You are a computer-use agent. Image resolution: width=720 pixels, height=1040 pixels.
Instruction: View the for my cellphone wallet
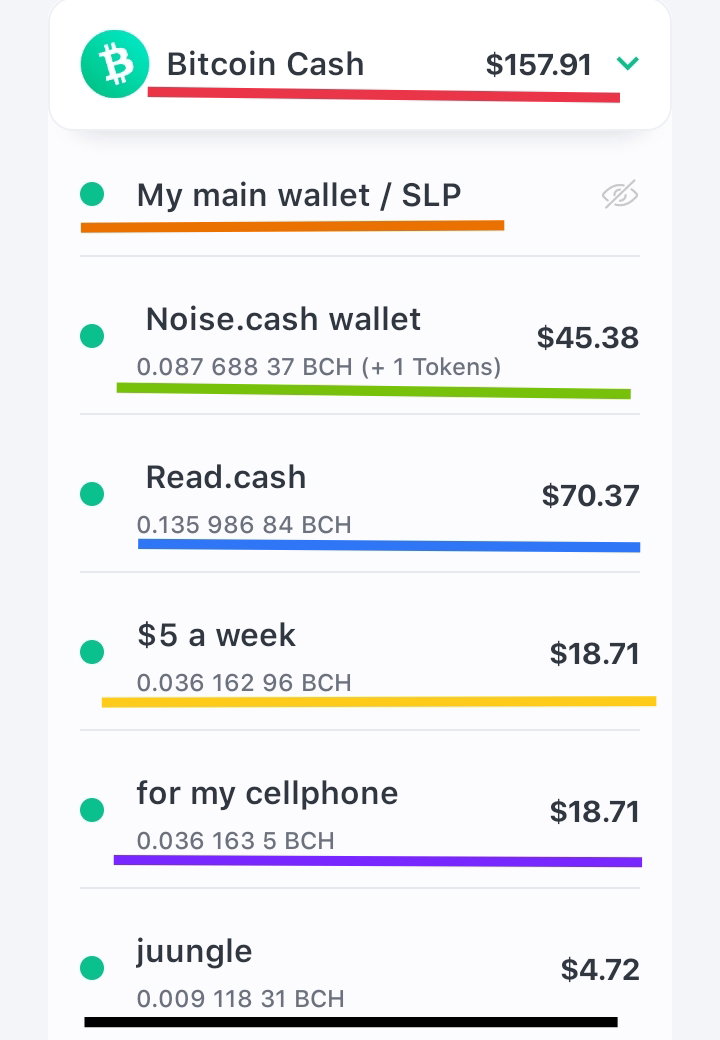359,809
